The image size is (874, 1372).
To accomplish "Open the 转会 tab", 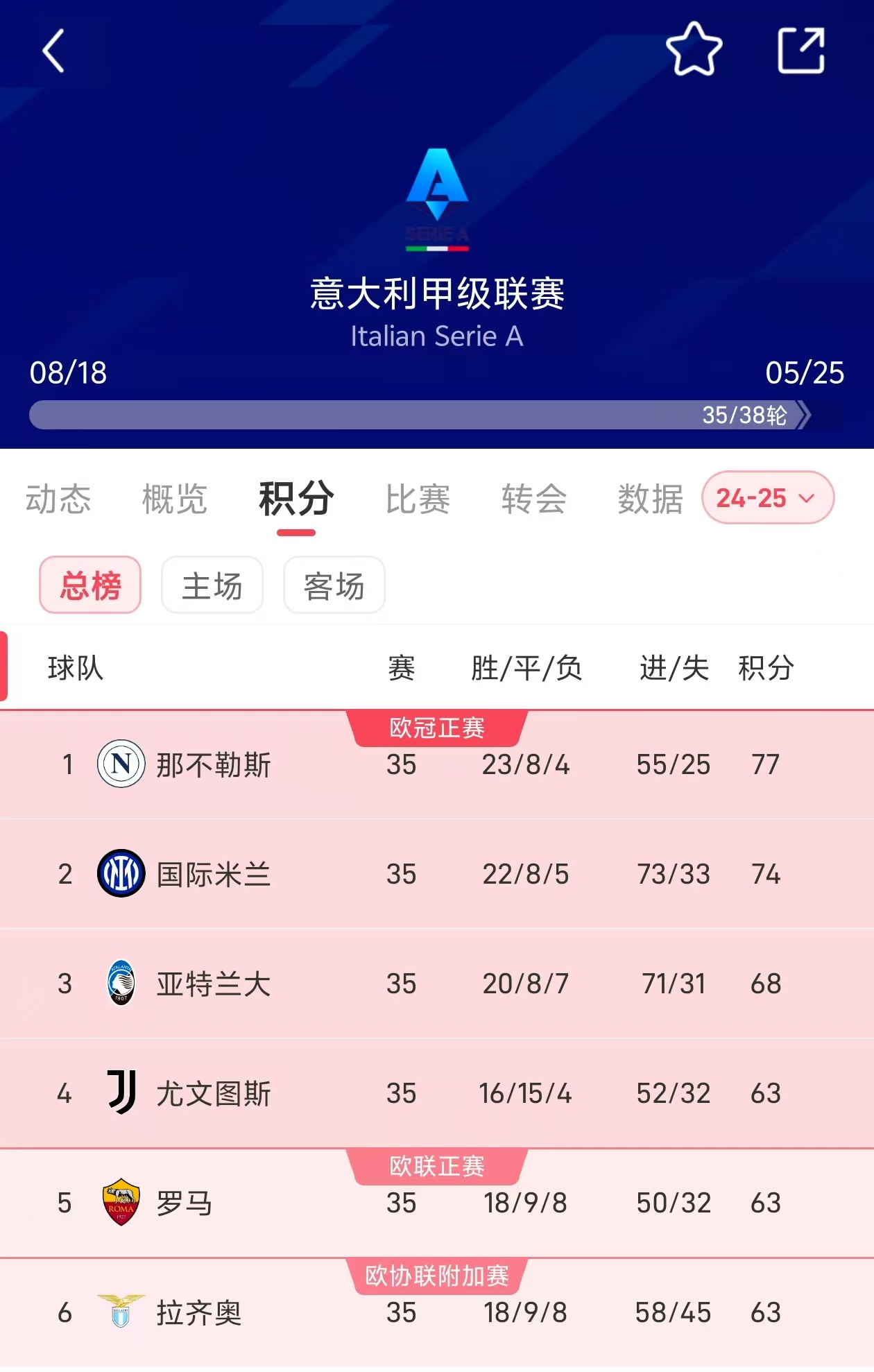I will [x=534, y=499].
